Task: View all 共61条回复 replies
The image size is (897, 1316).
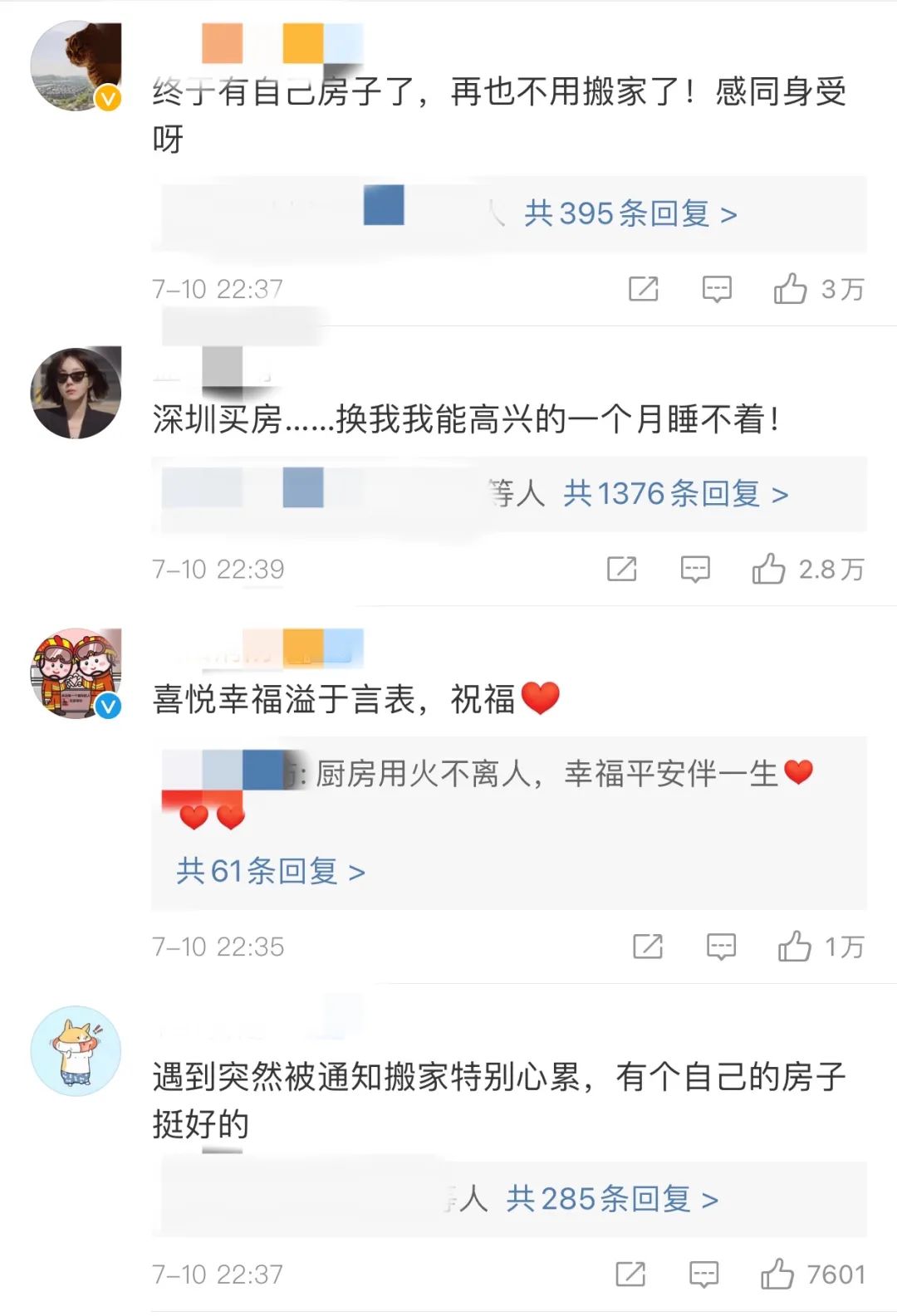Action: (271, 871)
